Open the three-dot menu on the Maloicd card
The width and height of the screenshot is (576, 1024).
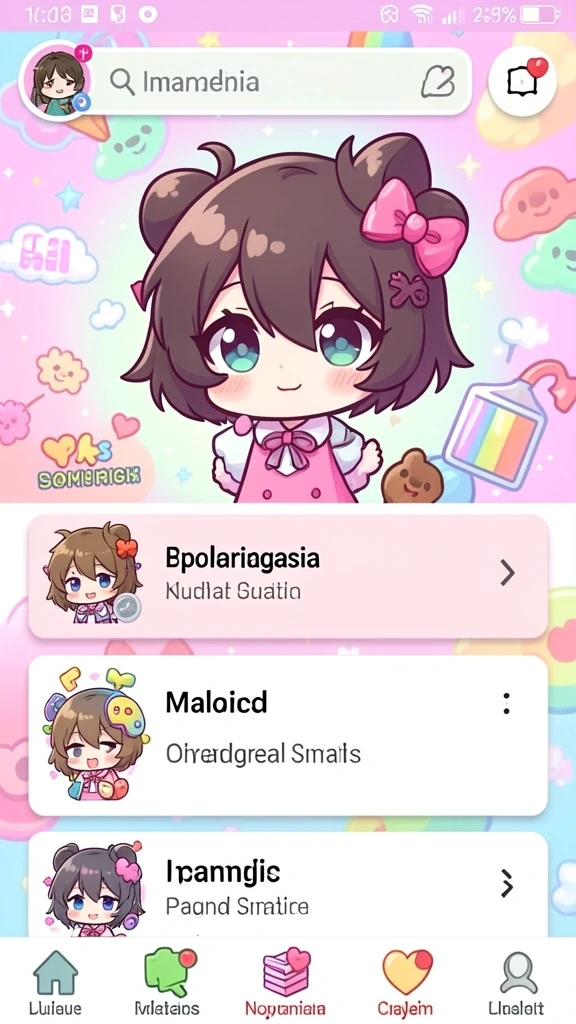click(506, 703)
